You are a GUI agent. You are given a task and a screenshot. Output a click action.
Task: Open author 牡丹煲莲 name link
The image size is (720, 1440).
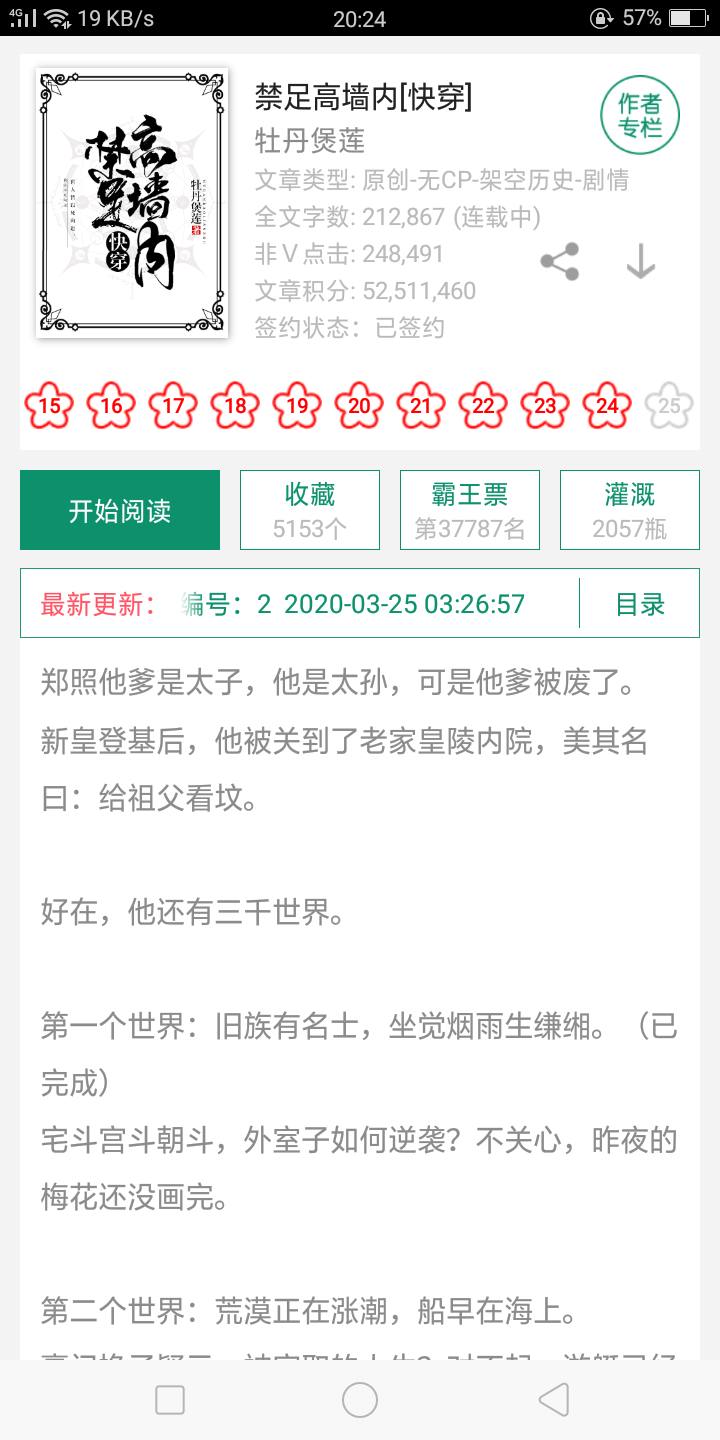click(x=310, y=140)
